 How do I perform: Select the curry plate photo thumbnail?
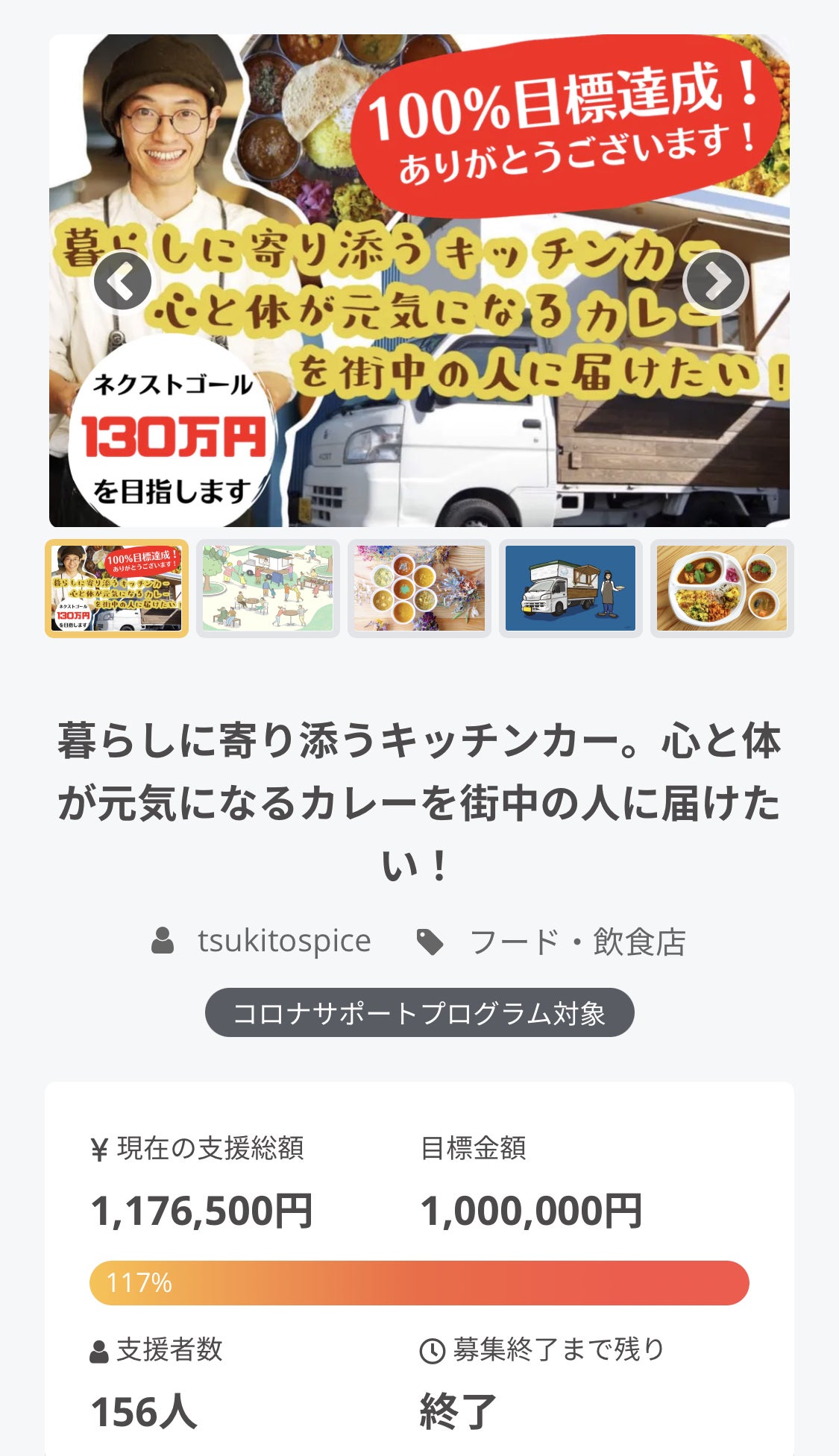tap(721, 588)
